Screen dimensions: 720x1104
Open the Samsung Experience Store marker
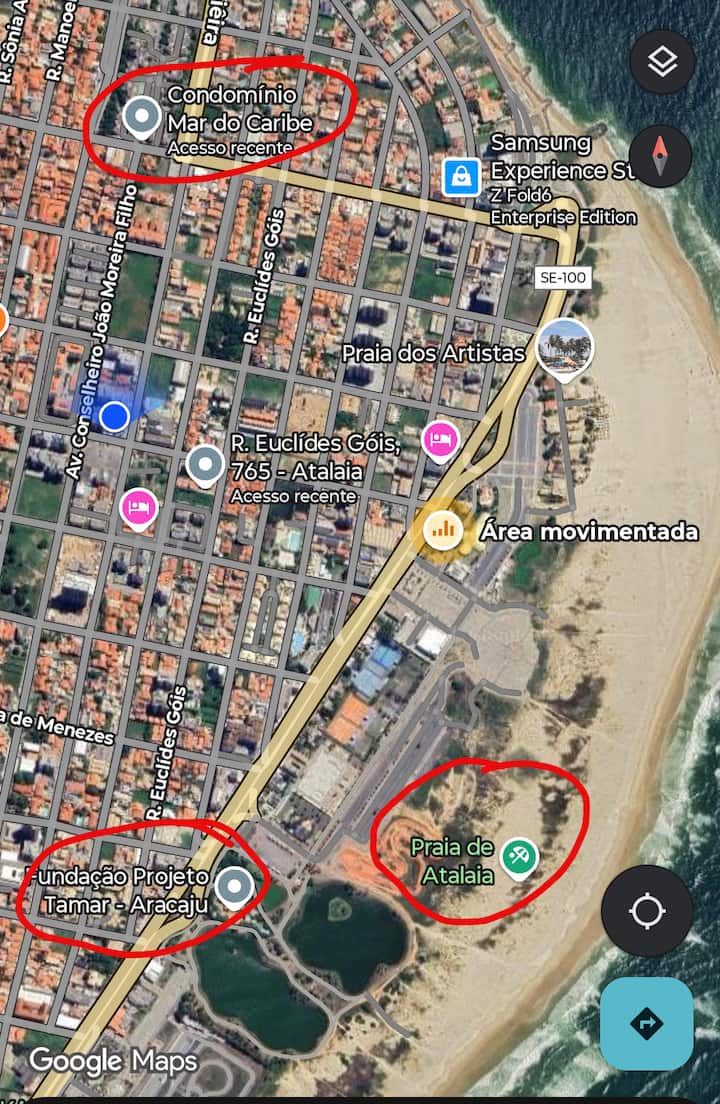tap(461, 177)
